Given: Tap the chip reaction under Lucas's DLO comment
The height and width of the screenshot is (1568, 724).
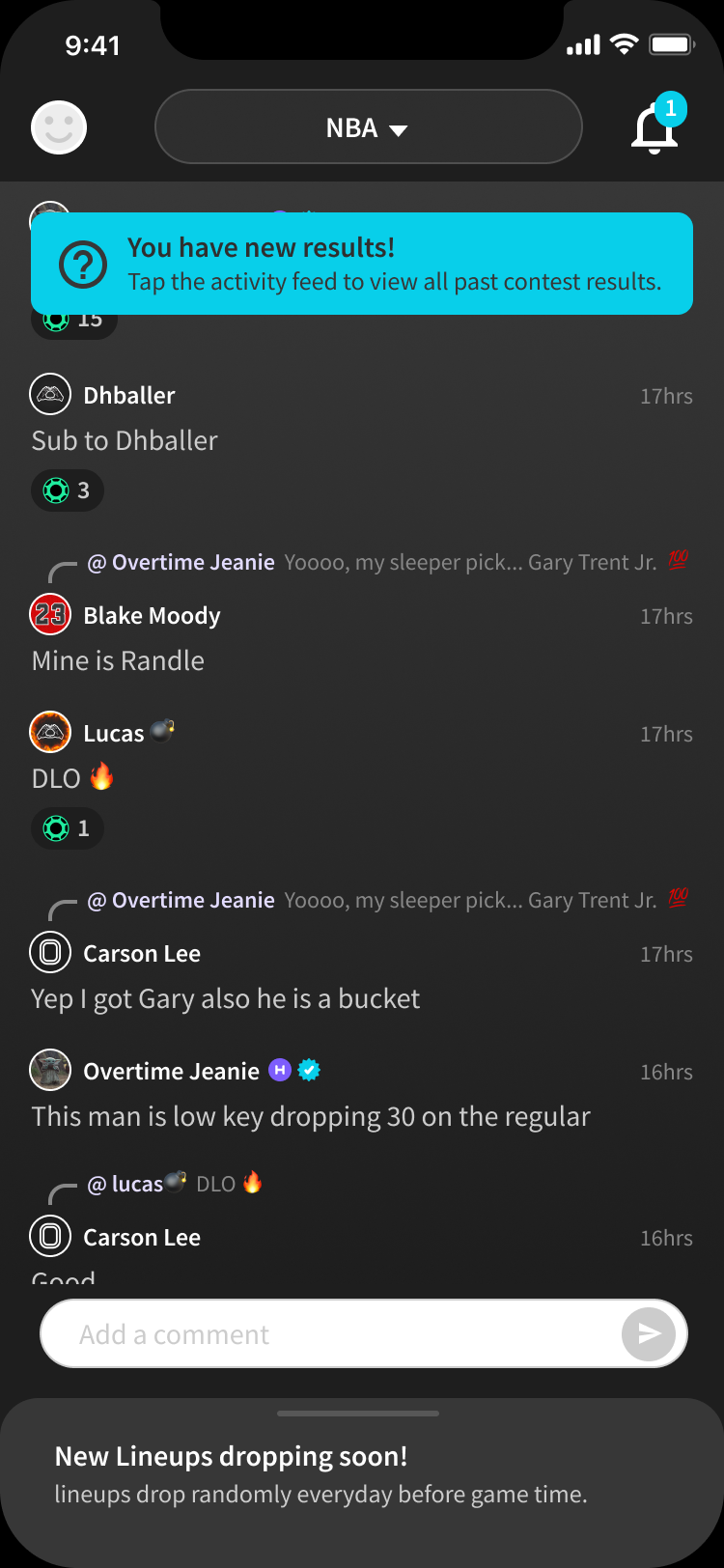Looking at the screenshot, I should pos(68,828).
